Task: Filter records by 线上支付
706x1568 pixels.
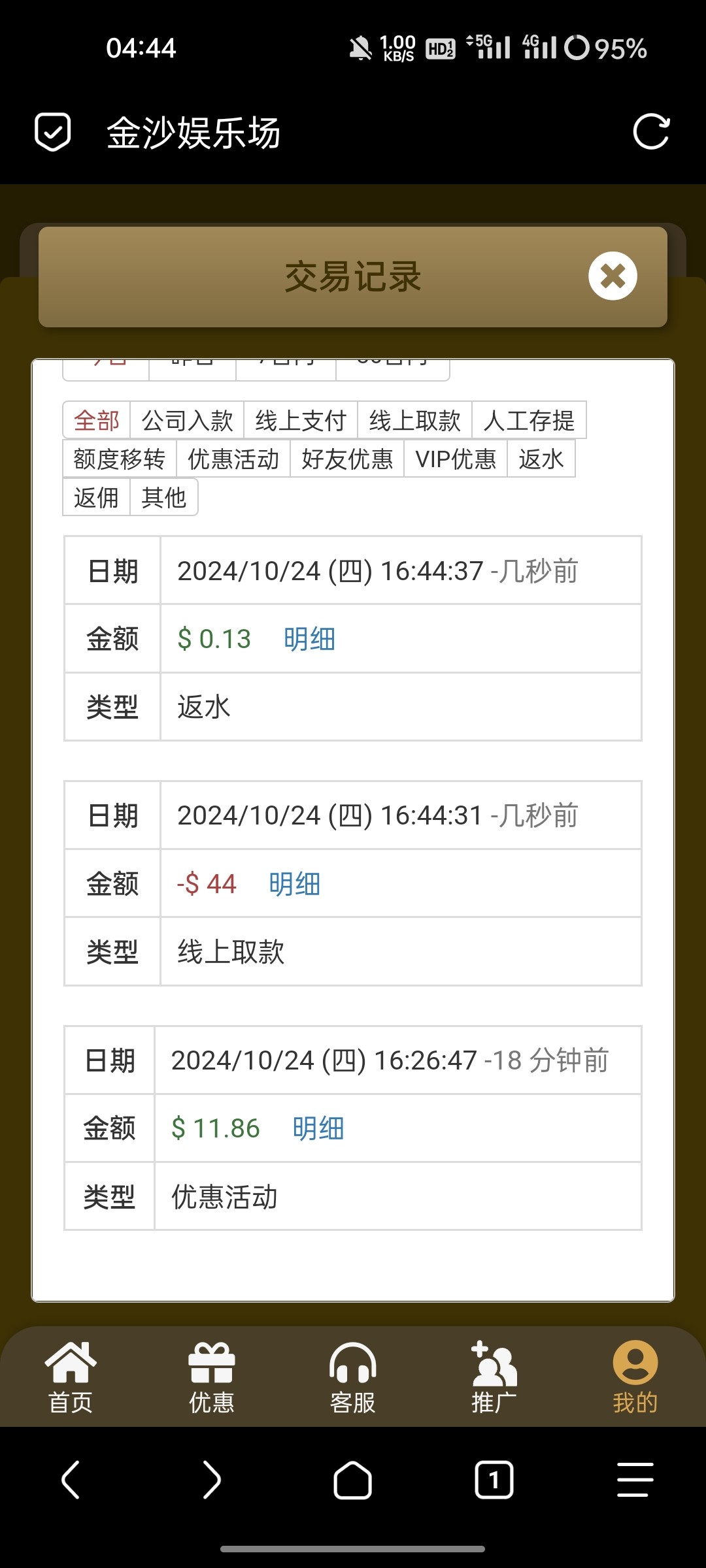Action: tap(301, 420)
